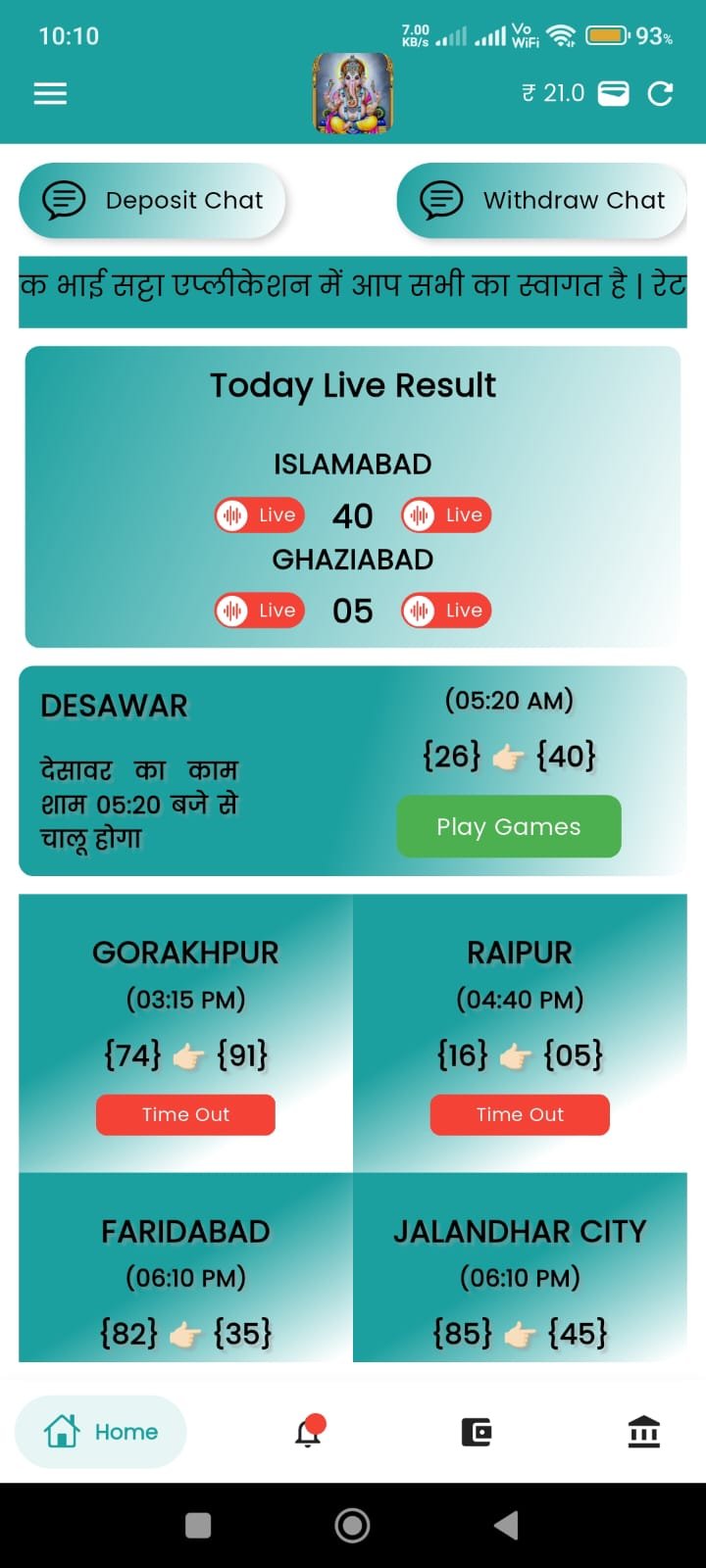This screenshot has height=1568, width=706.
Task: Tap Time Out button under GORAKHPUR
Action: click(x=185, y=1114)
